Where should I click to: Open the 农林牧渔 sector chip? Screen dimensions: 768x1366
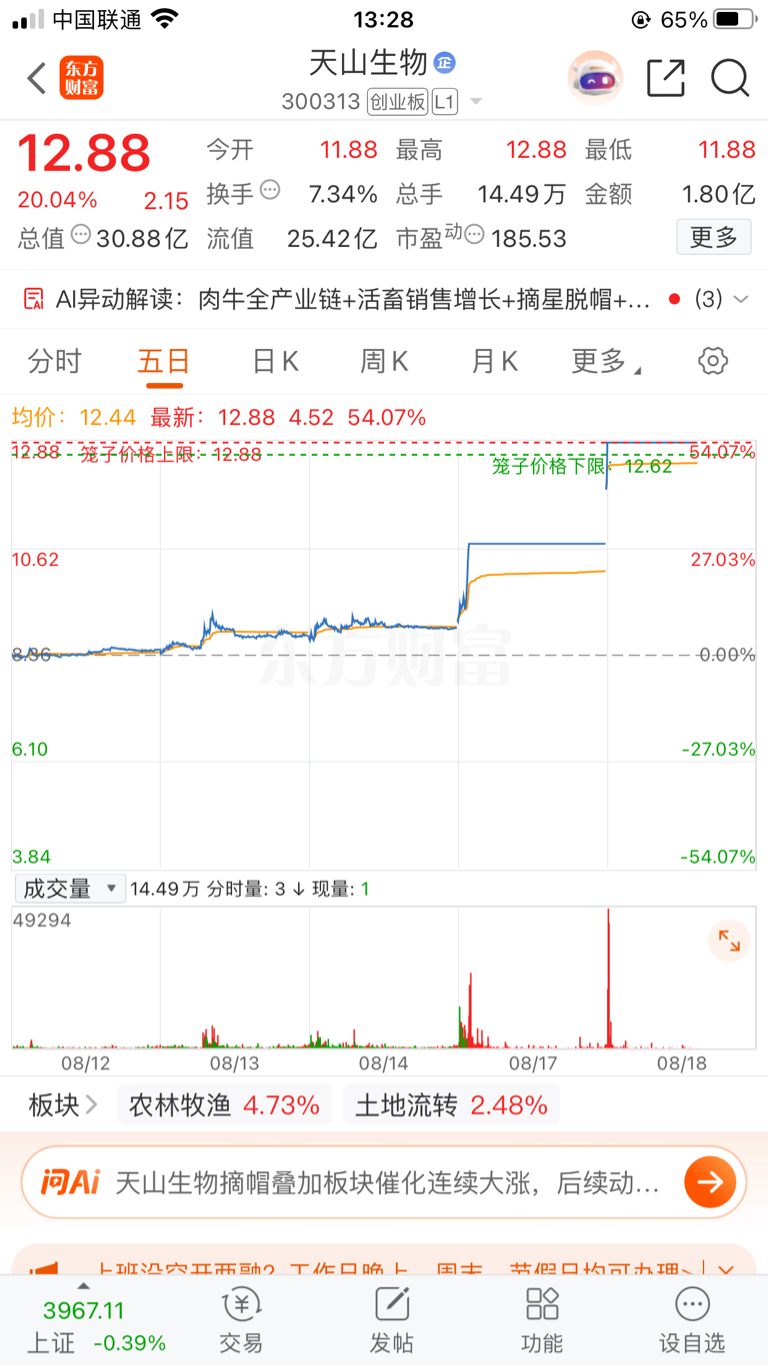click(x=224, y=1105)
